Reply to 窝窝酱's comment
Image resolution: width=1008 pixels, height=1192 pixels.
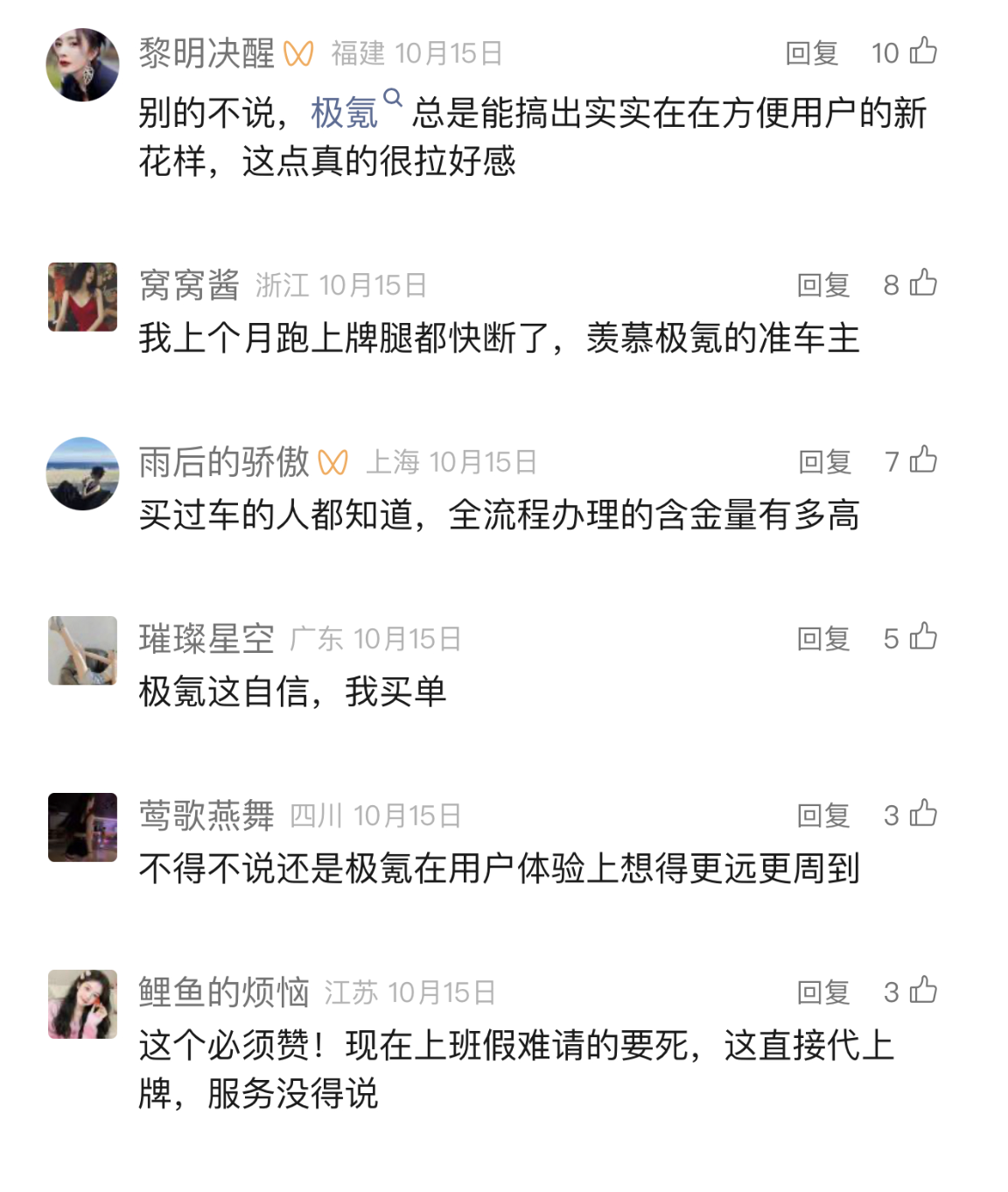[822, 284]
